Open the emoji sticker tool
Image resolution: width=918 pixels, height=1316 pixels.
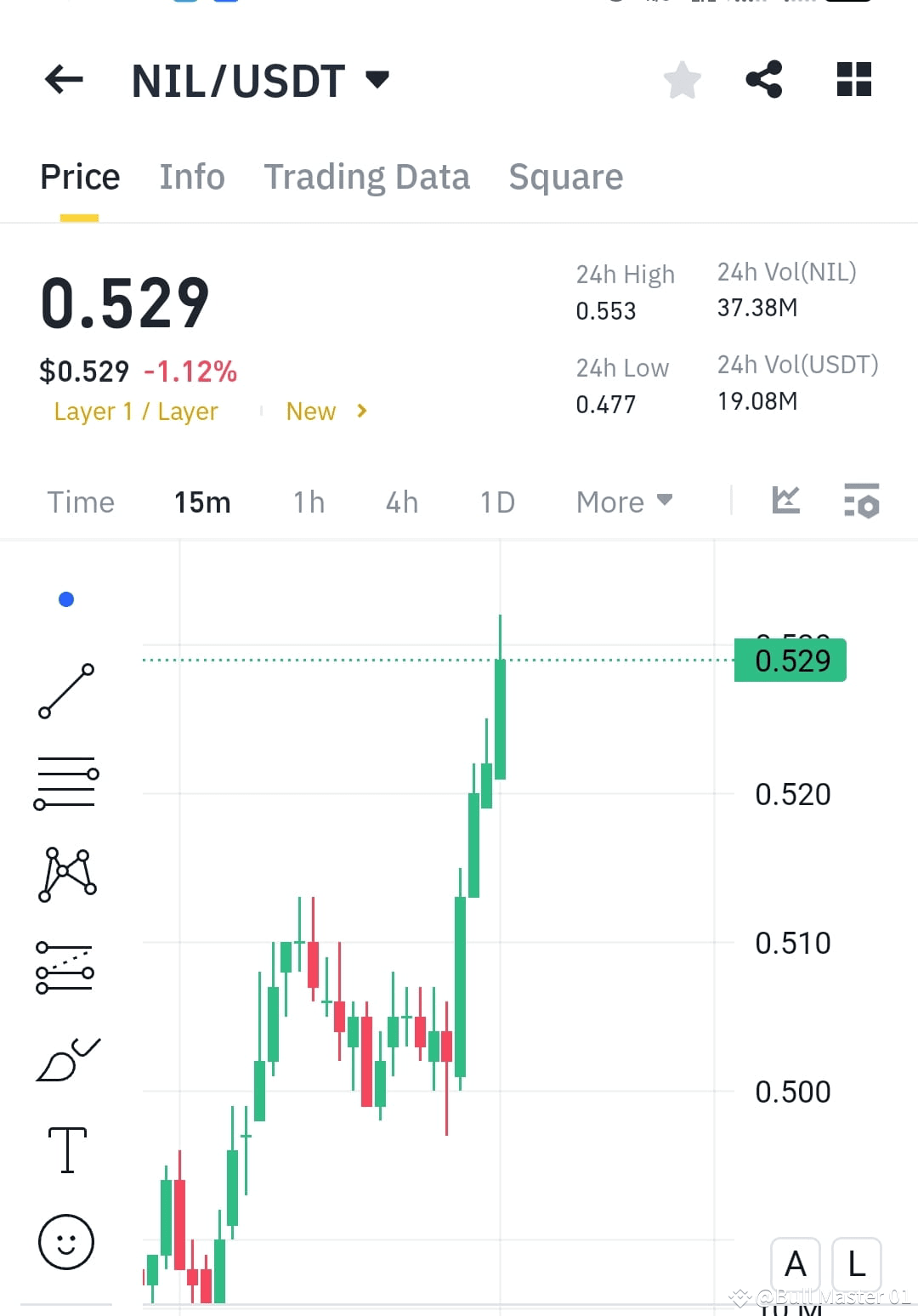(x=66, y=1241)
